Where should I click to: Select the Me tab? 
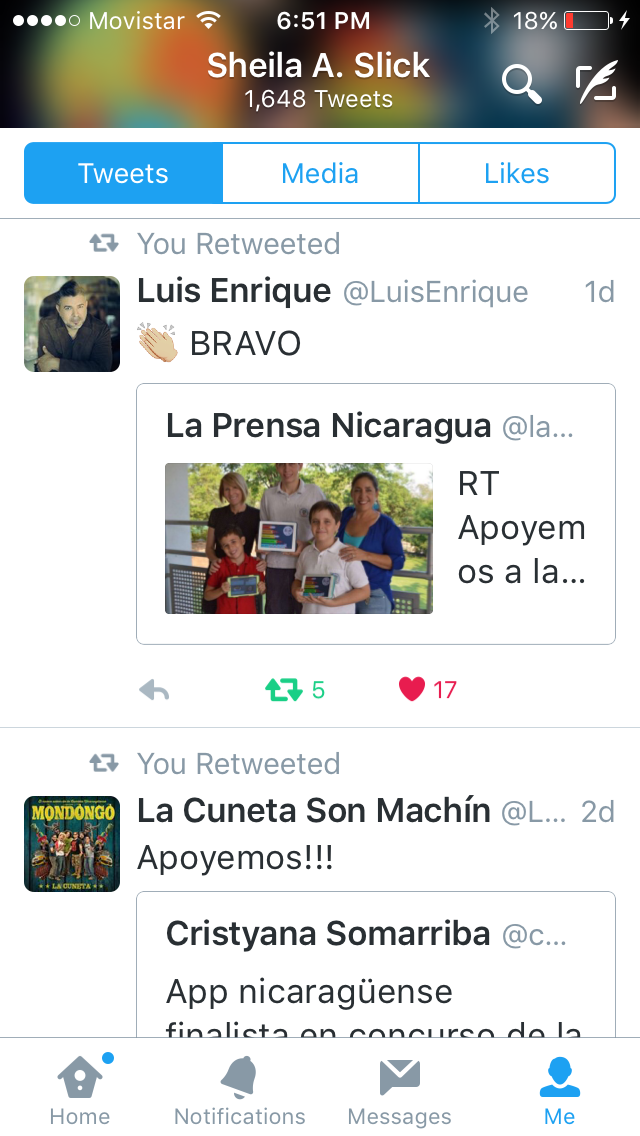[560, 1089]
